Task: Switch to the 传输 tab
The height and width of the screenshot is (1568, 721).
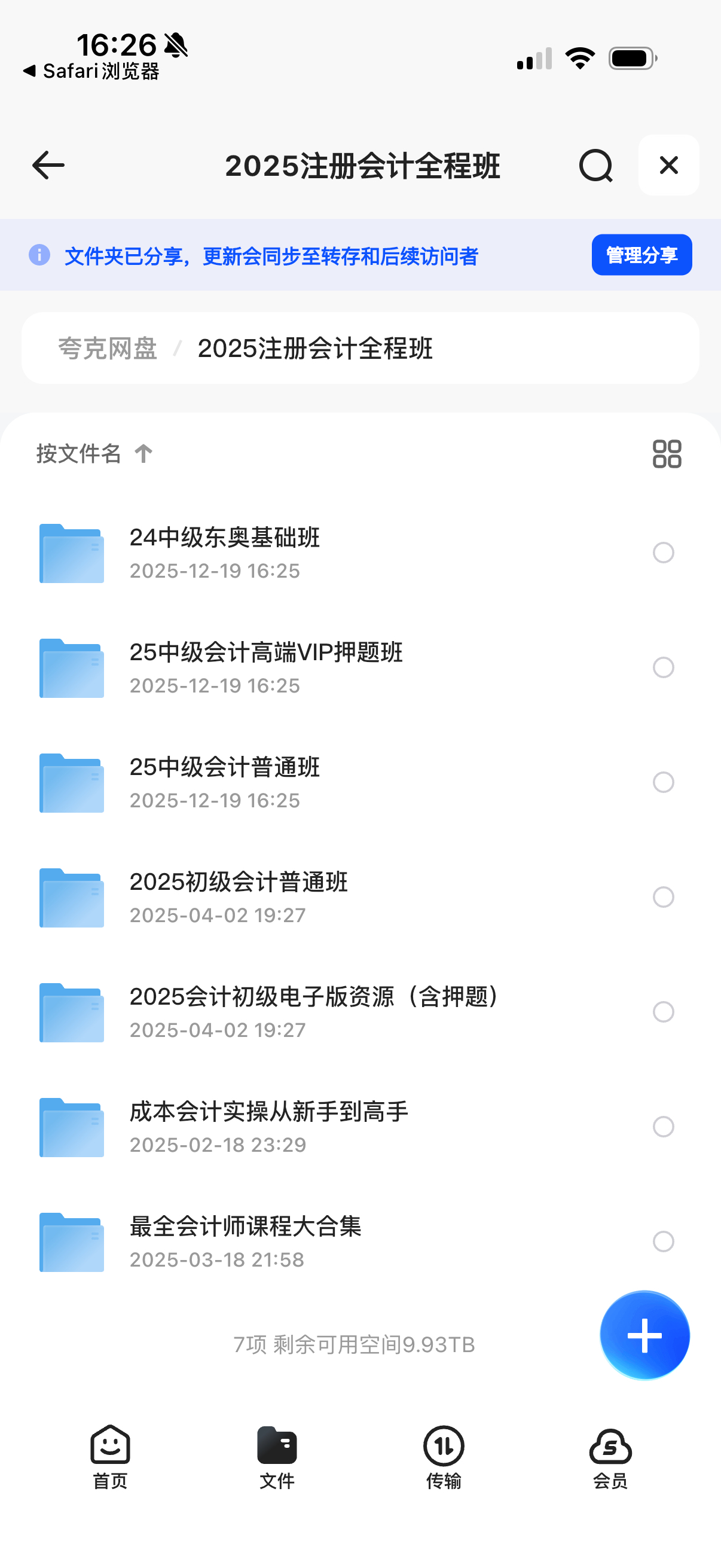Action: (444, 1456)
